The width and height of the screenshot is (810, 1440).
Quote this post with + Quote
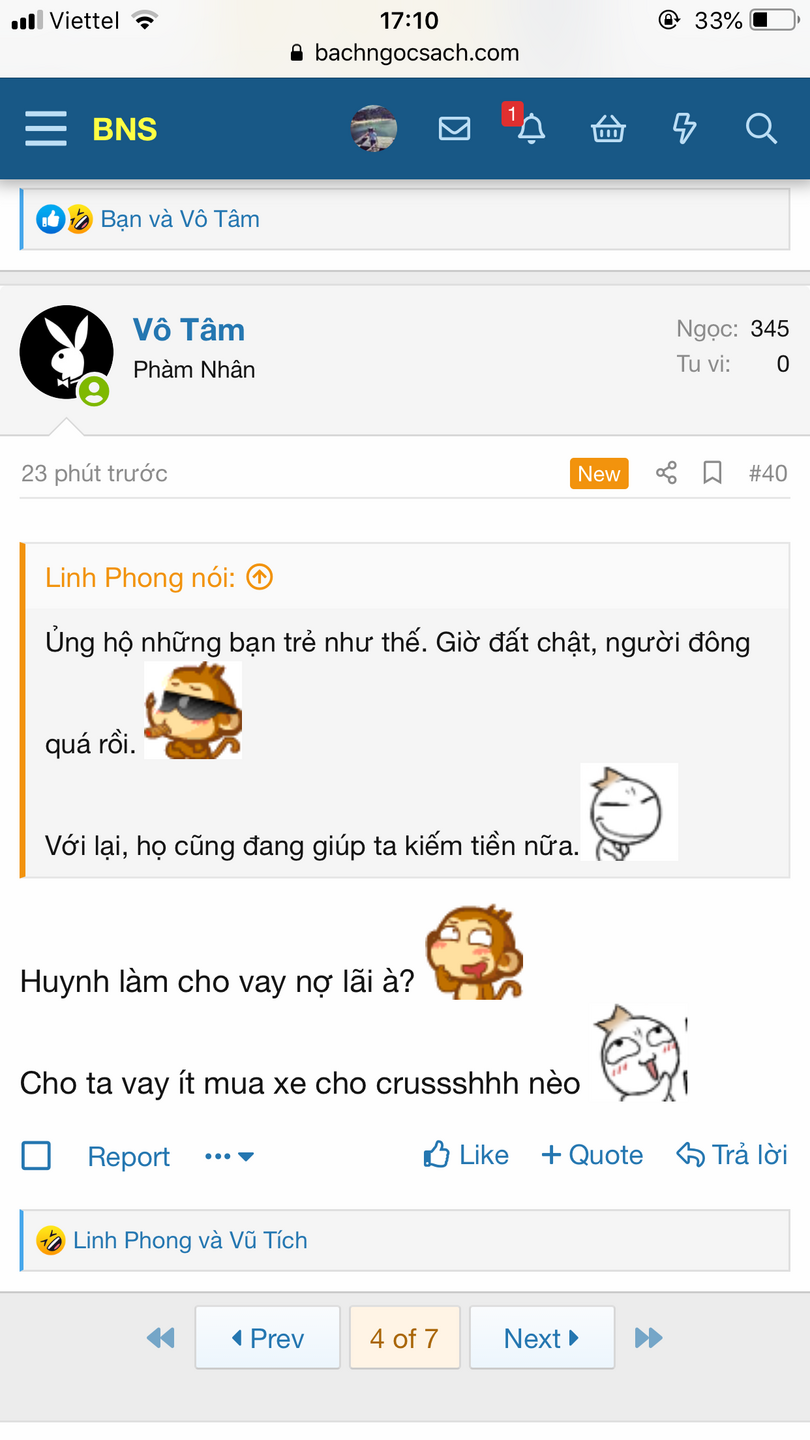point(592,1155)
